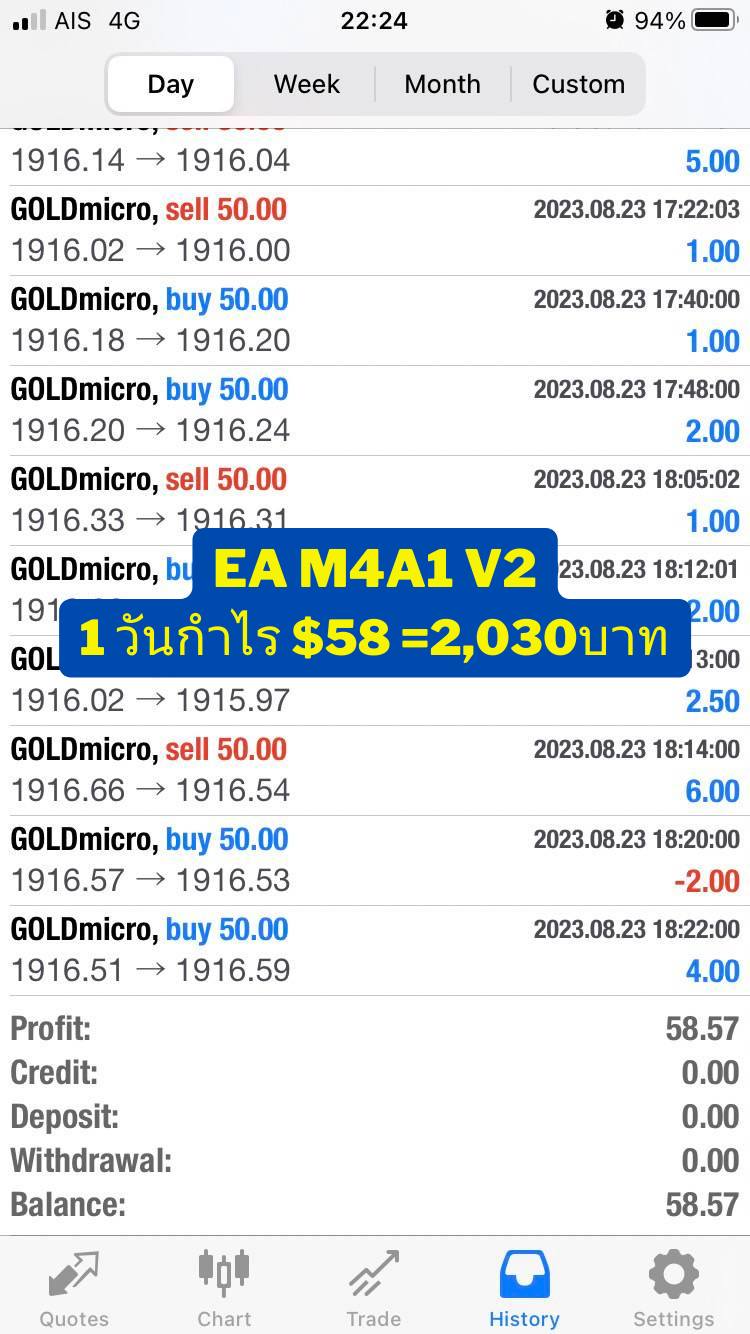
Task: Go to the Chart tab
Action: [224, 1288]
